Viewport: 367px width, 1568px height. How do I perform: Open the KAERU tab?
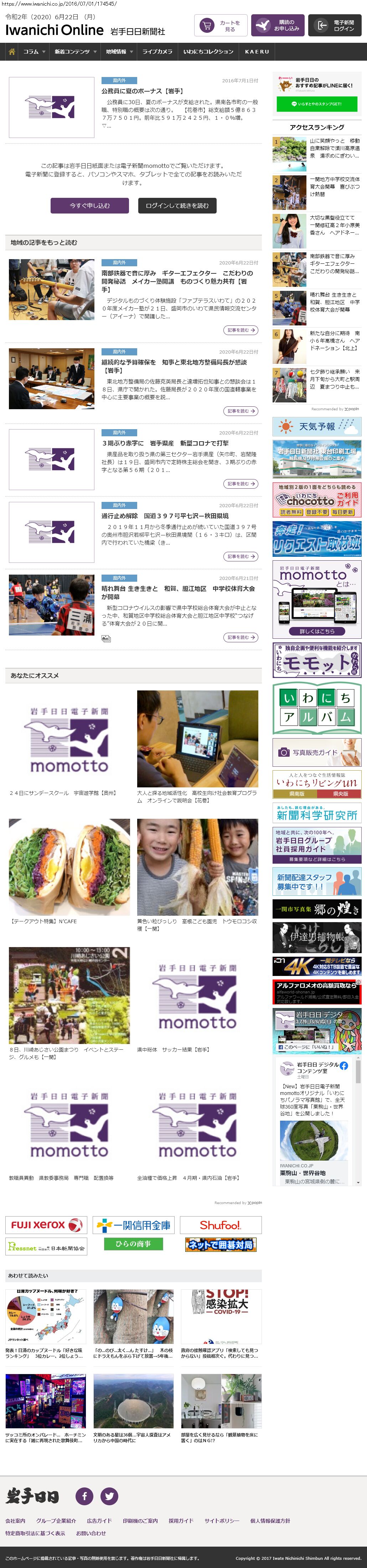tap(256, 52)
